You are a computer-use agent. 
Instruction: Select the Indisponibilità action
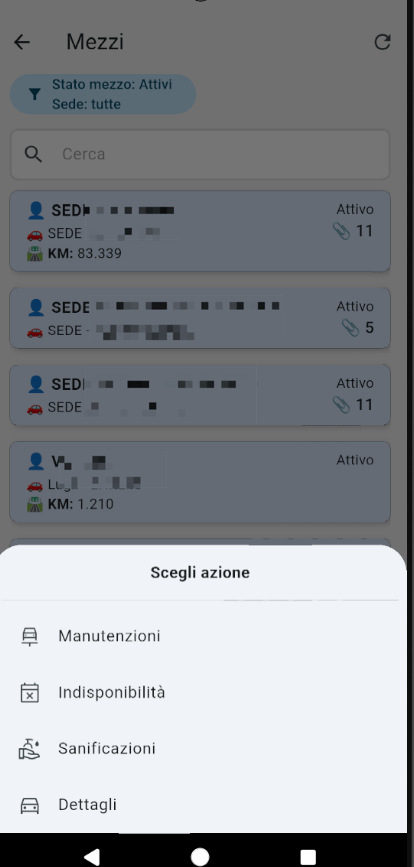tap(203, 692)
